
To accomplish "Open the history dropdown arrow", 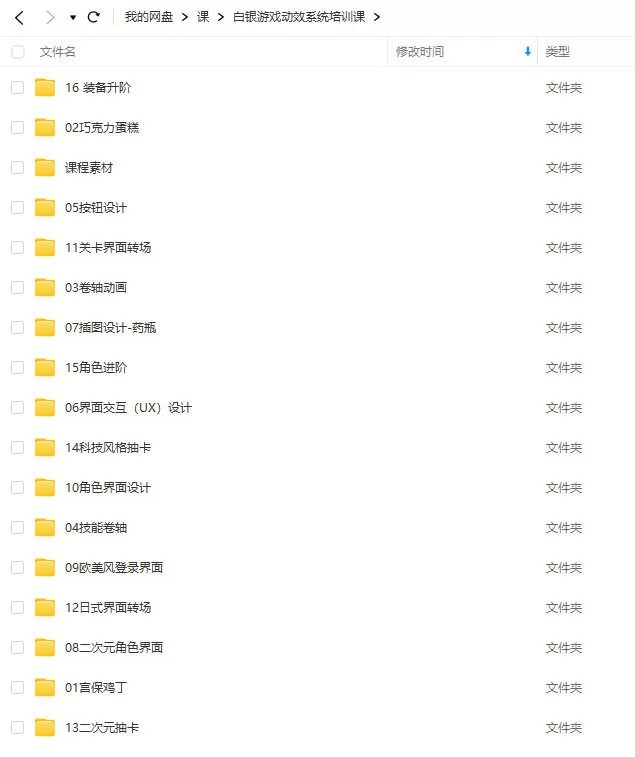I will coord(73,18).
